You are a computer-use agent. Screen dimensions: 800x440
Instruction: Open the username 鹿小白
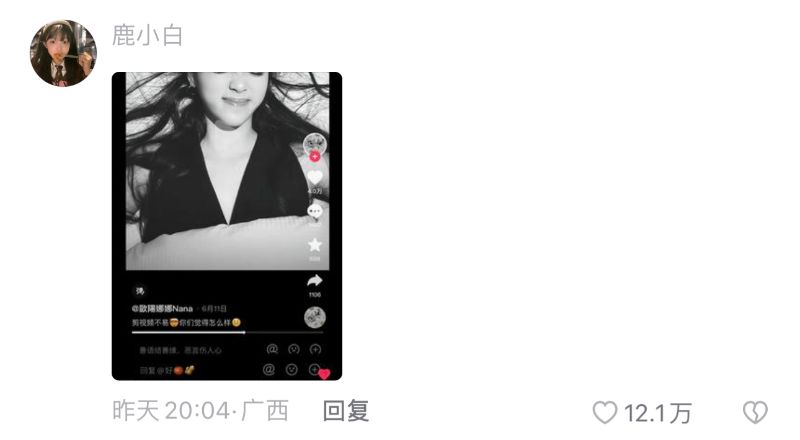147,35
